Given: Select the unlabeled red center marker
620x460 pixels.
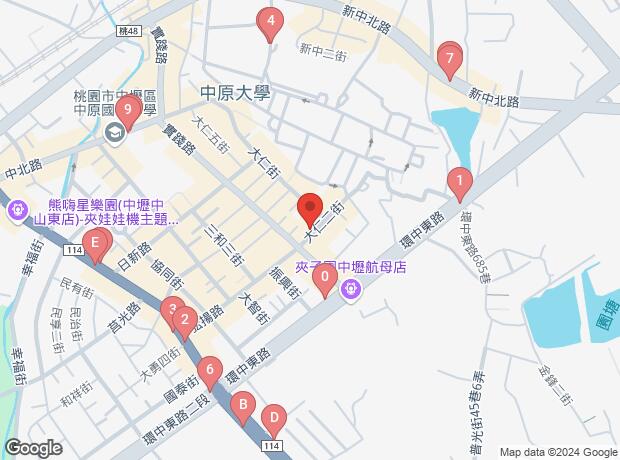Looking at the screenshot, I should point(310,209).
